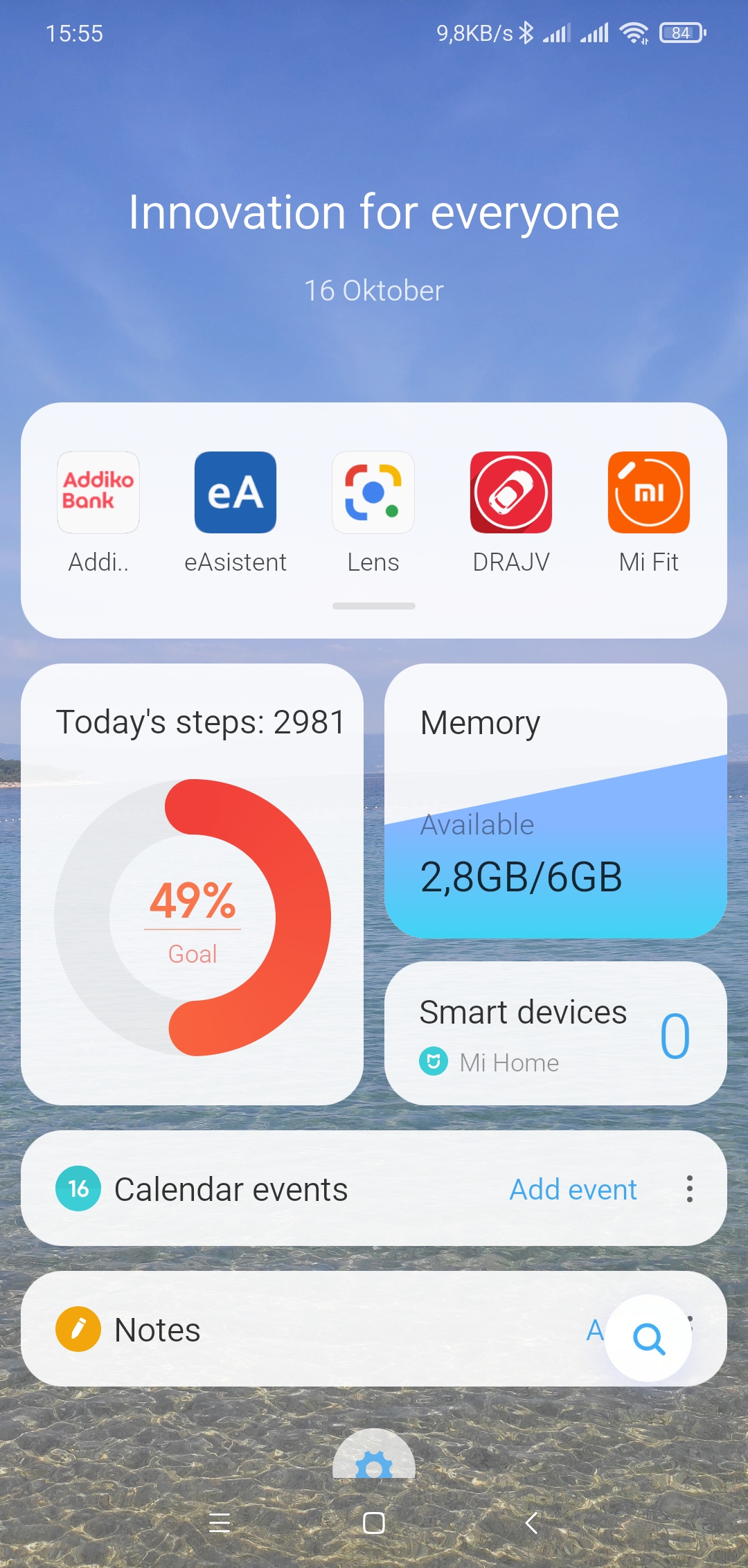Tap the floating search button
This screenshot has height=1568, width=748.
point(649,1338)
